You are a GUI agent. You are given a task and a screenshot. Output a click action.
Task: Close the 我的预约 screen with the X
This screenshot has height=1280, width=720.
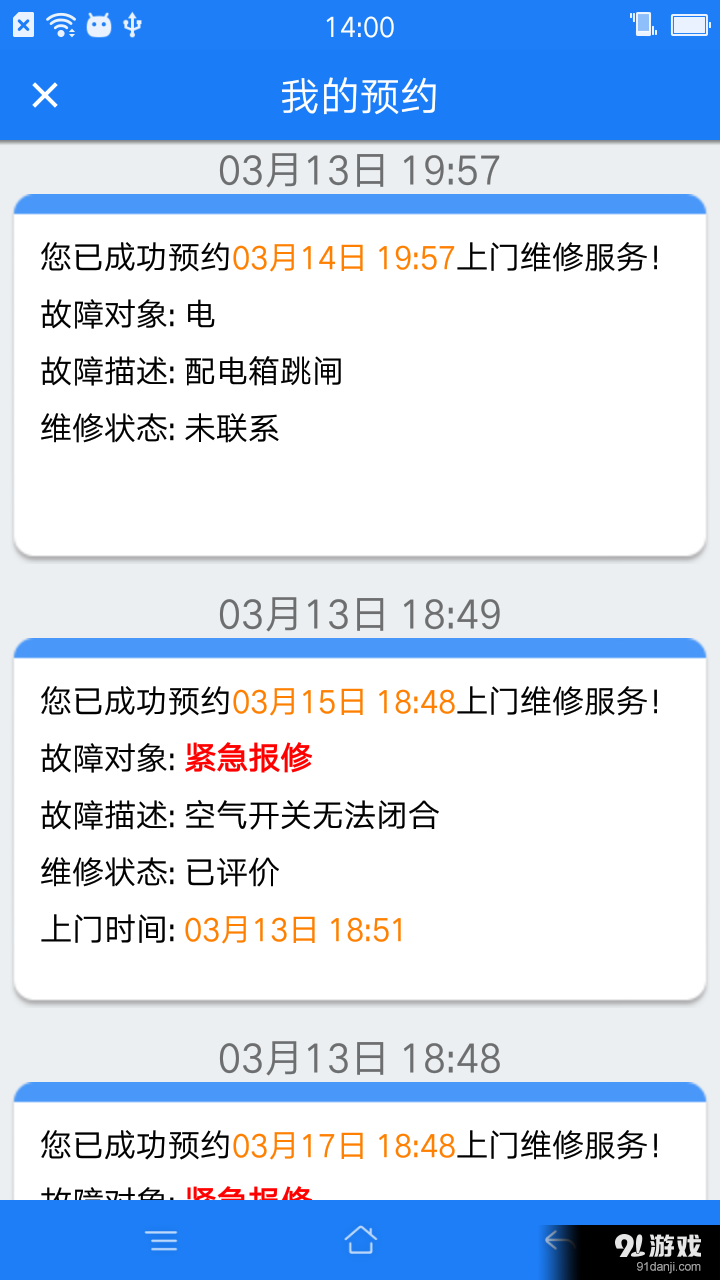click(x=44, y=96)
